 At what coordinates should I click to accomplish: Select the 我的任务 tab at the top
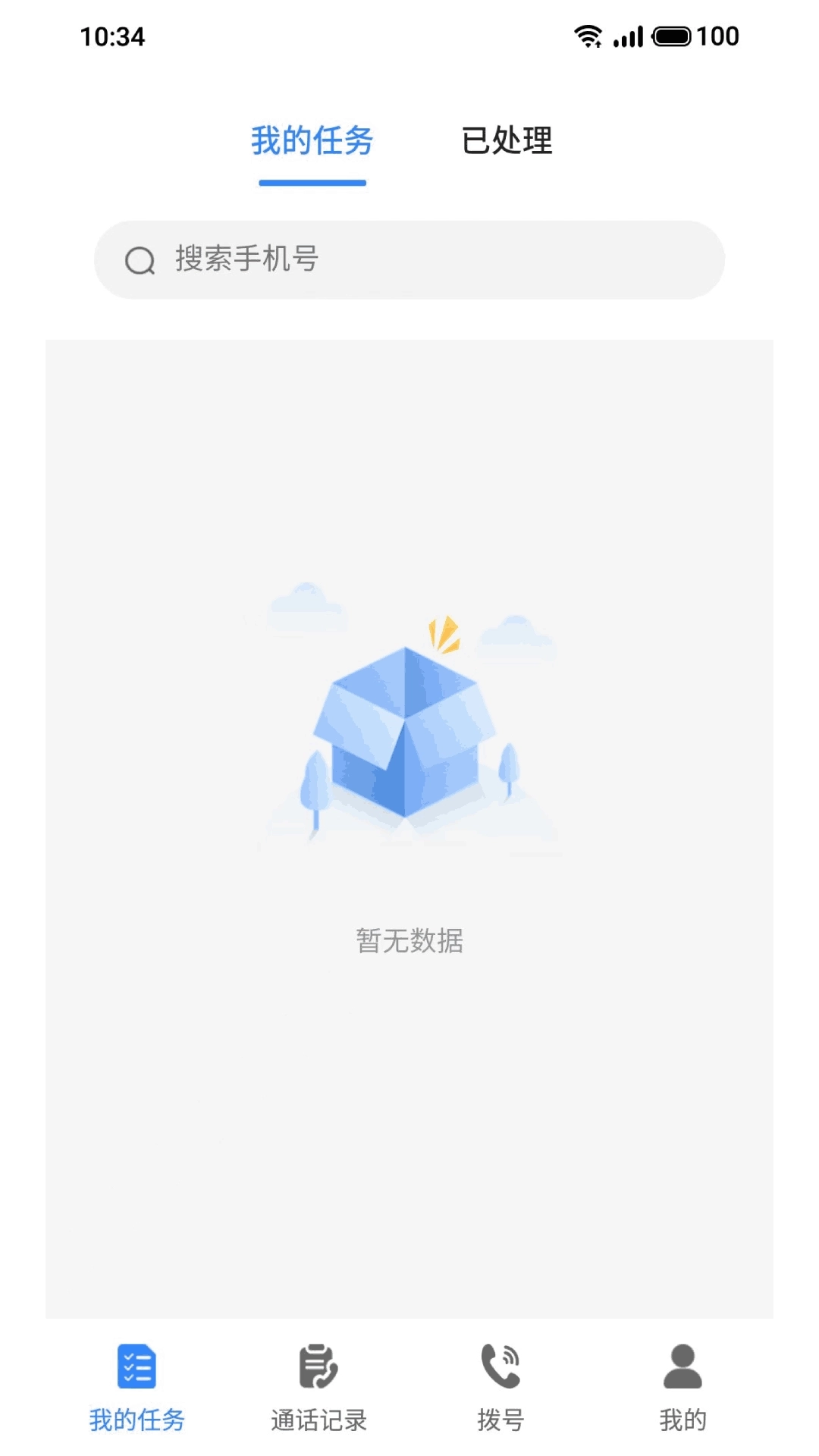click(x=312, y=141)
